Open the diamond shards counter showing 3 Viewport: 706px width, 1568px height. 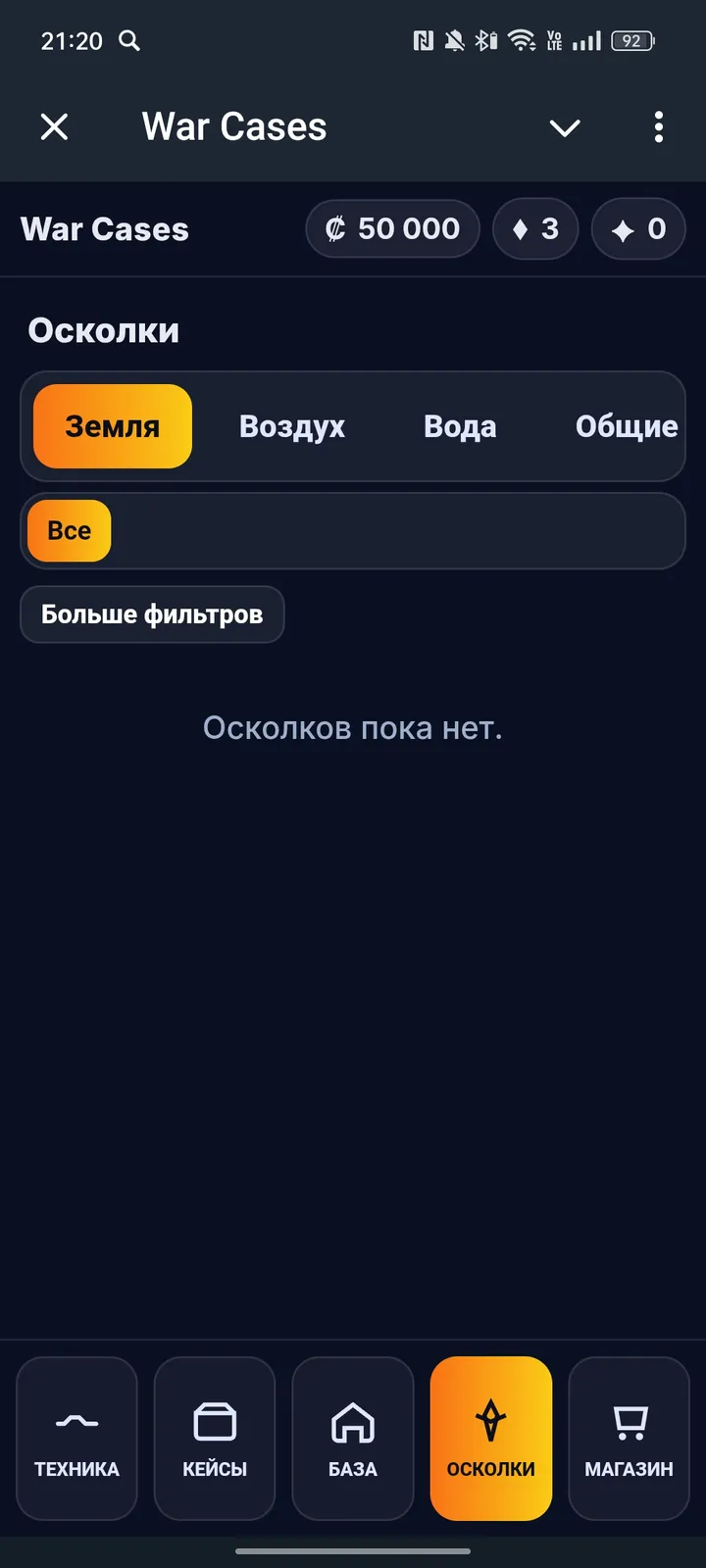(535, 228)
